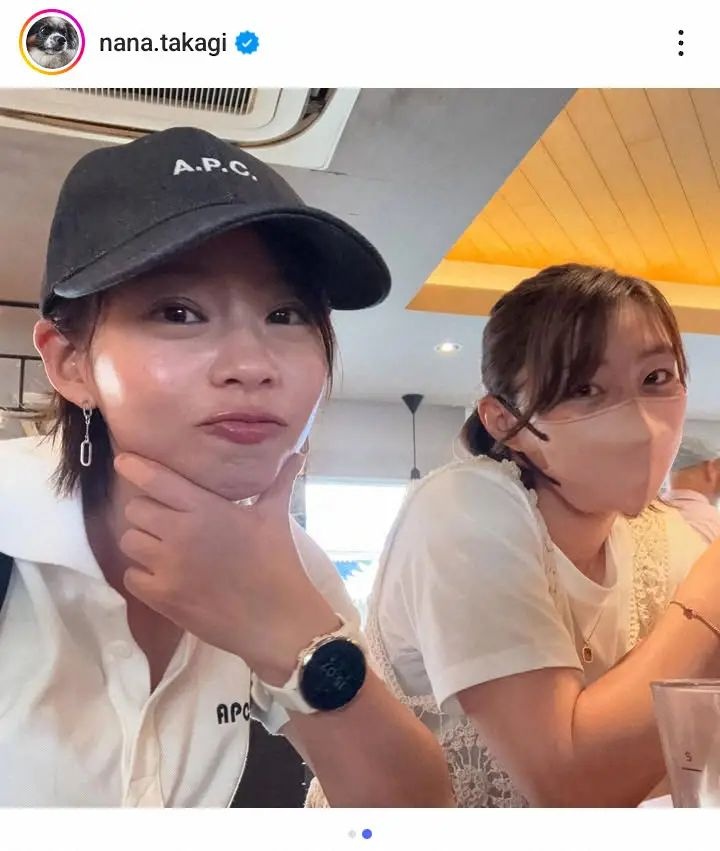
Task: Open nana.takagi's profile picture story
Action: (51, 42)
